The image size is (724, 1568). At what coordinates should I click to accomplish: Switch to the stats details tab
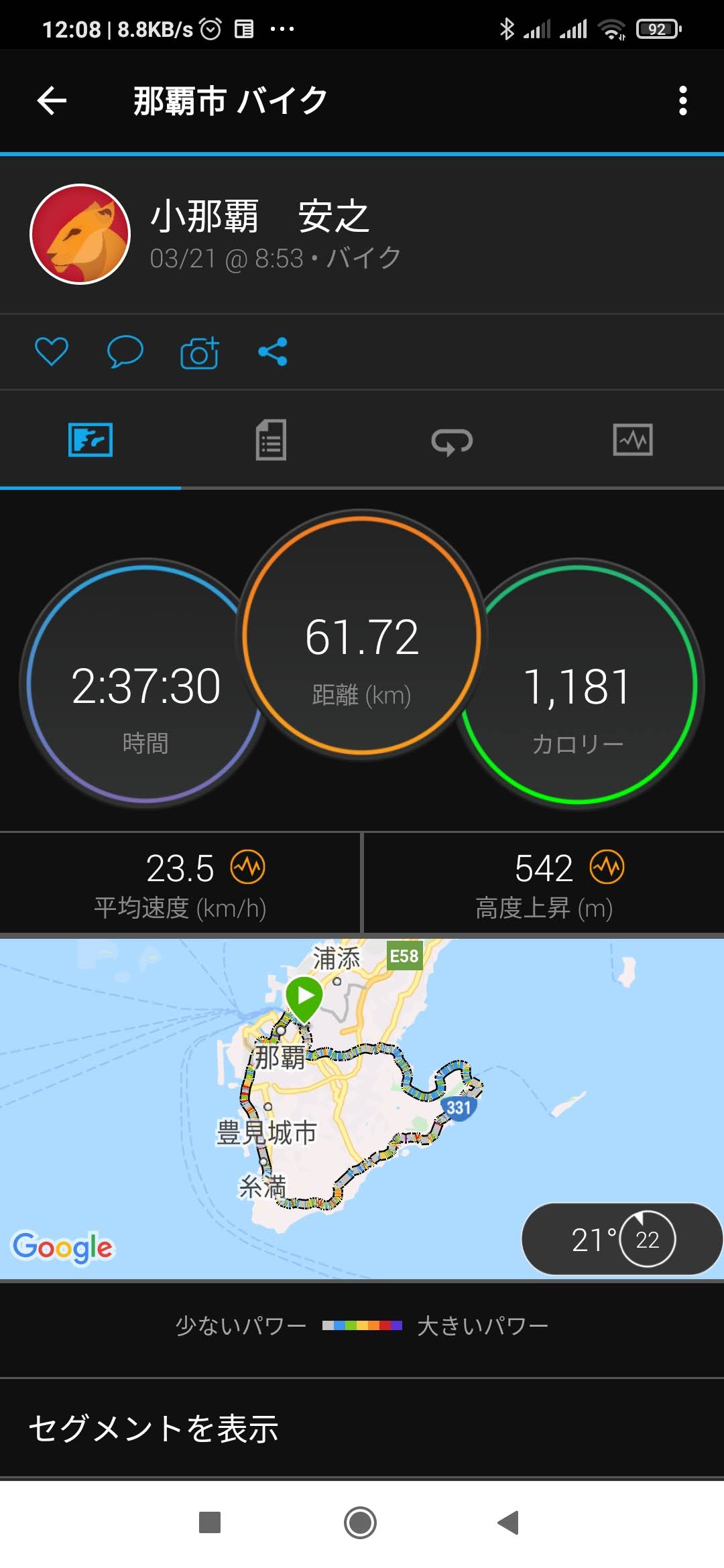coord(271,440)
